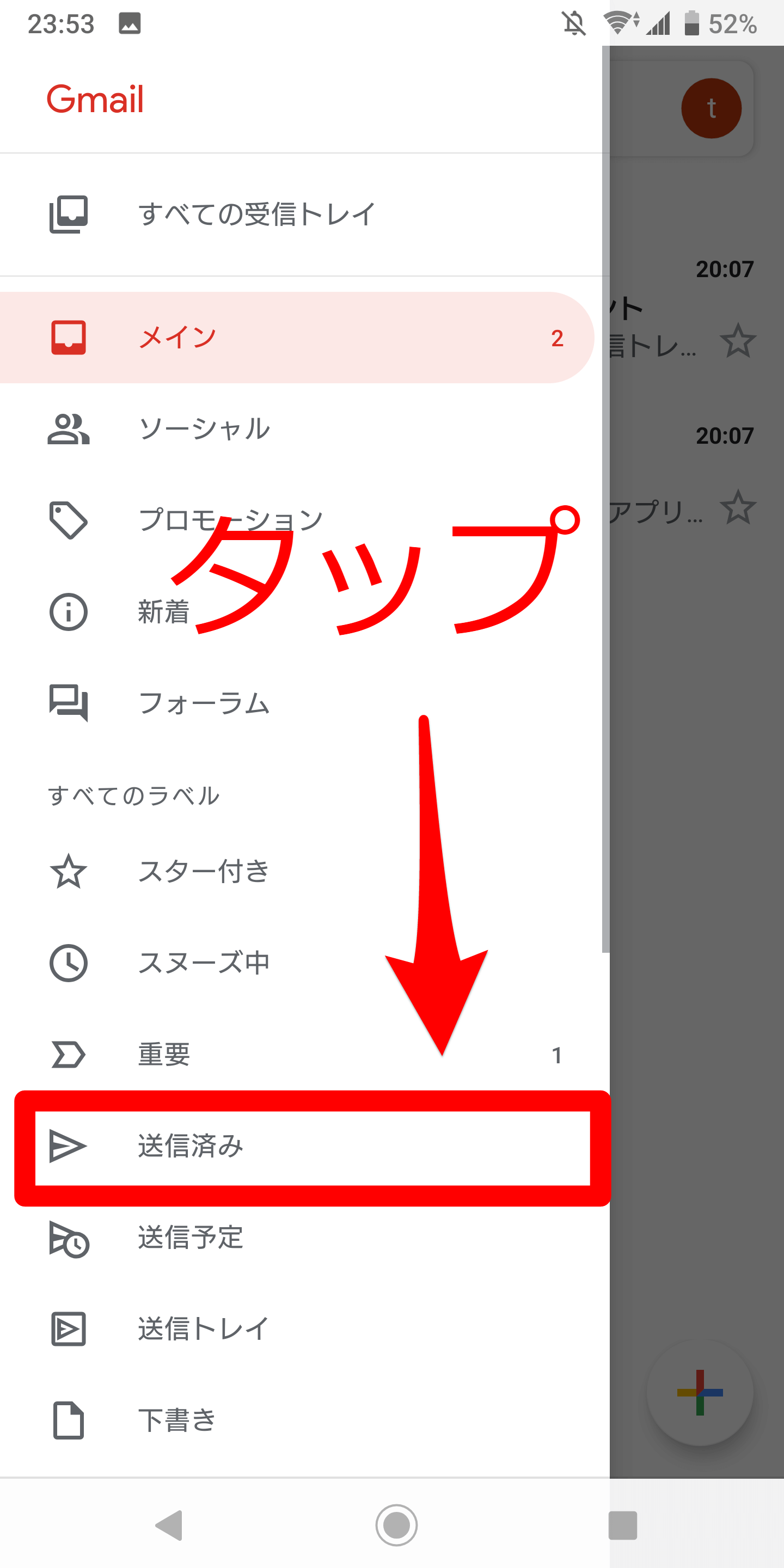Open 下書き drafts folder
Screen dimensions: 784x1568
304,1420
